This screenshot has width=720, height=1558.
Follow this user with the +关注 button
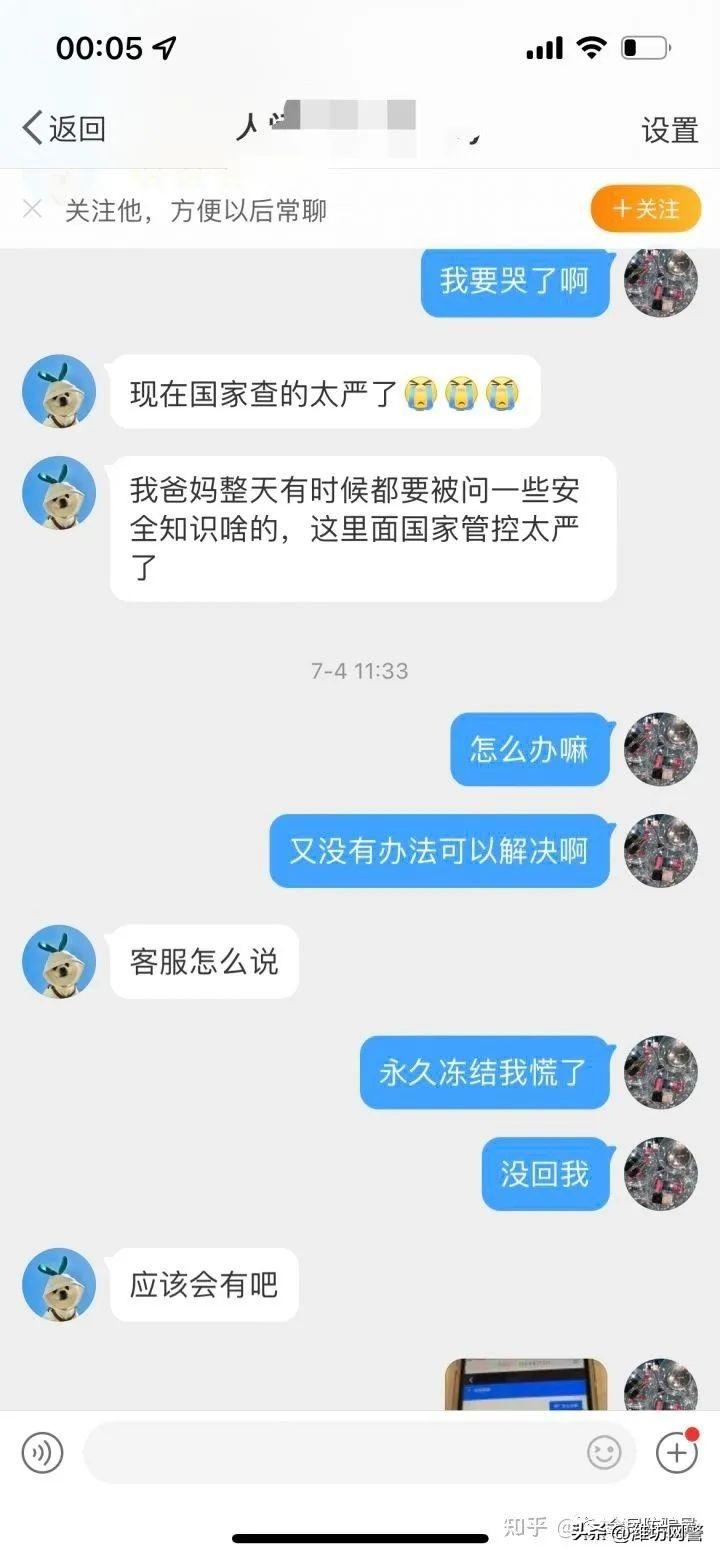(x=646, y=209)
